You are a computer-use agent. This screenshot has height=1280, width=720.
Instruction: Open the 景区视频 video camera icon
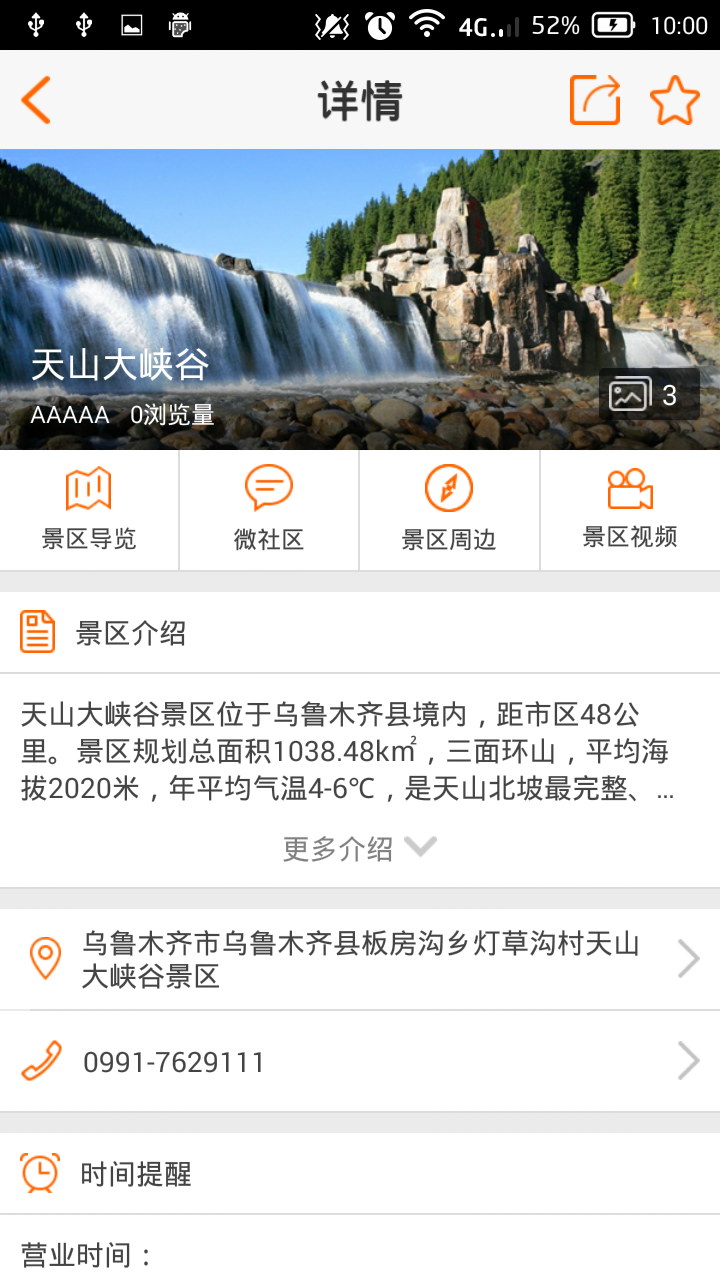(628, 487)
